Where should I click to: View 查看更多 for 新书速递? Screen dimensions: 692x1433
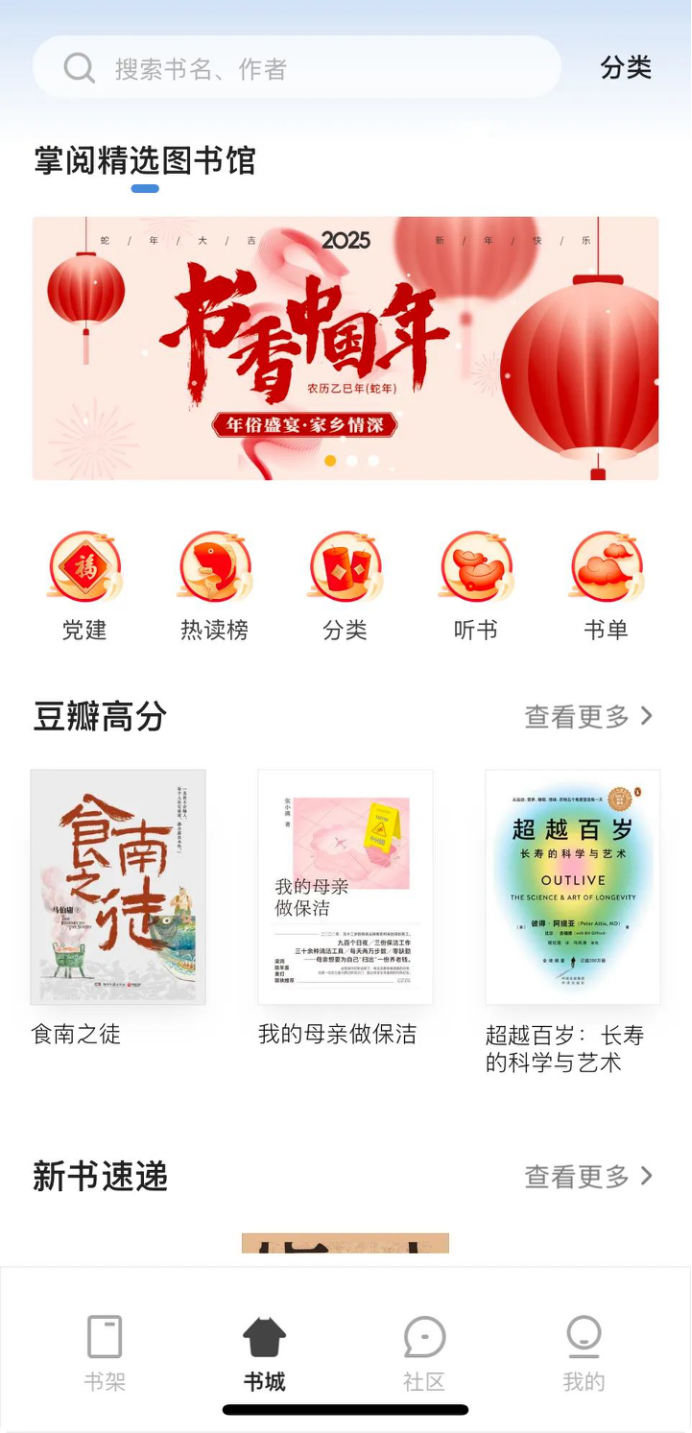pos(589,1176)
